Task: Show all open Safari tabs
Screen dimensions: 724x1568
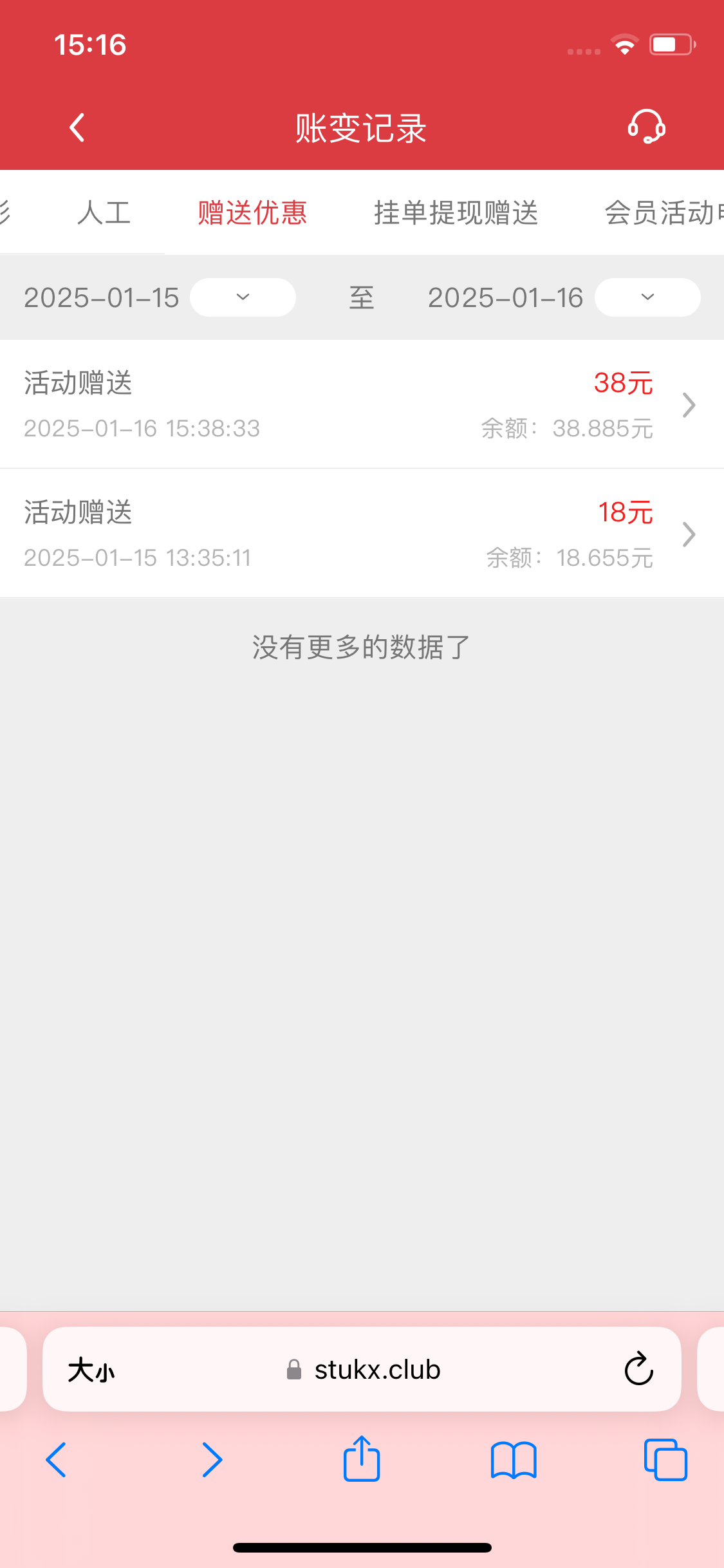Action: pyautogui.click(x=665, y=1460)
